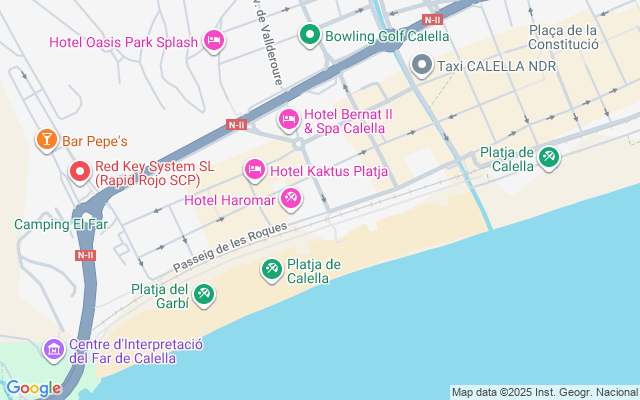640x400 pixels.
Task: Open the Red Key System SL pin
Action: point(80,173)
